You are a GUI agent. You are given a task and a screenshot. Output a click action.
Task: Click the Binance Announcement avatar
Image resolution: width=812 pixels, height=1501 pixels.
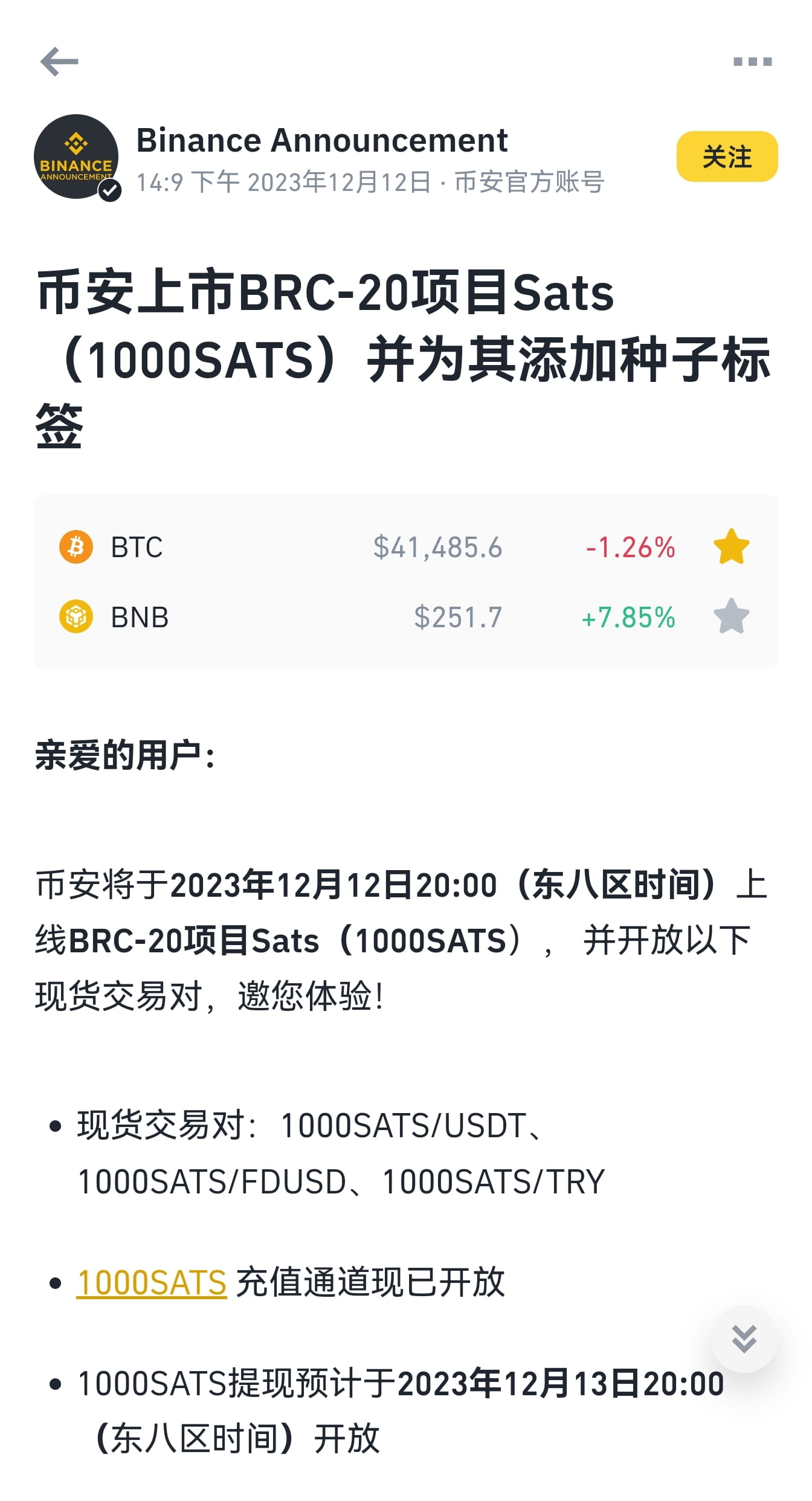tap(75, 157)
